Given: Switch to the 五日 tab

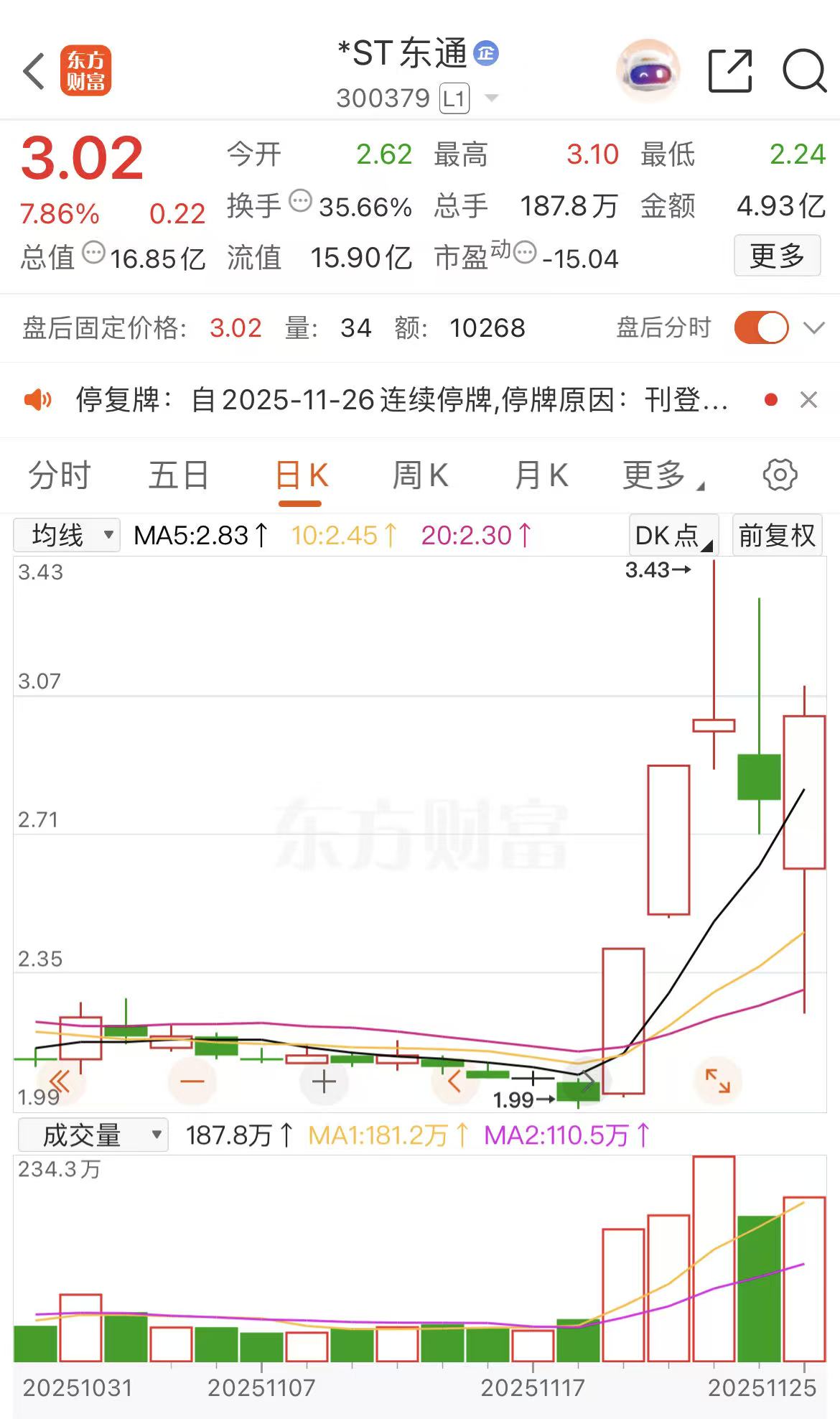Looking at the screenshot, I should click(x=179, y=475).
